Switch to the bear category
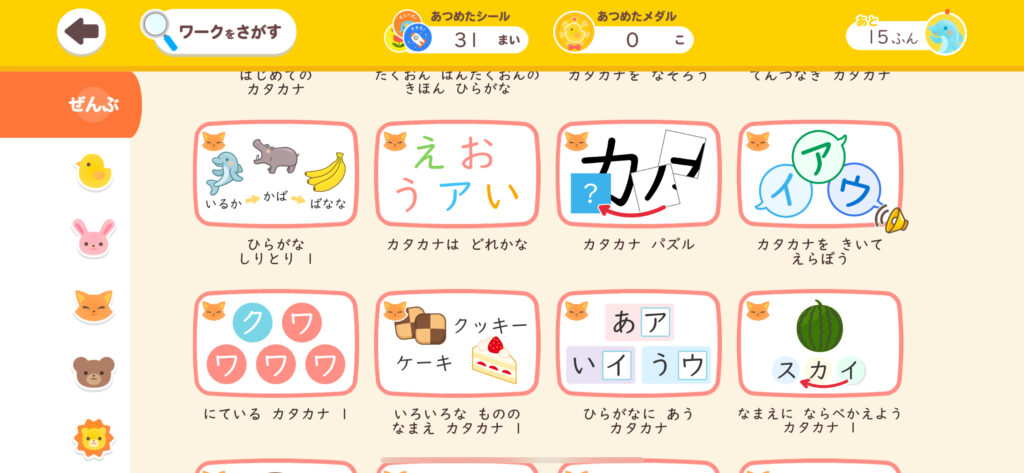This screenshot has width=1024, height=473. pyautogui.click(x=94, y=372)
